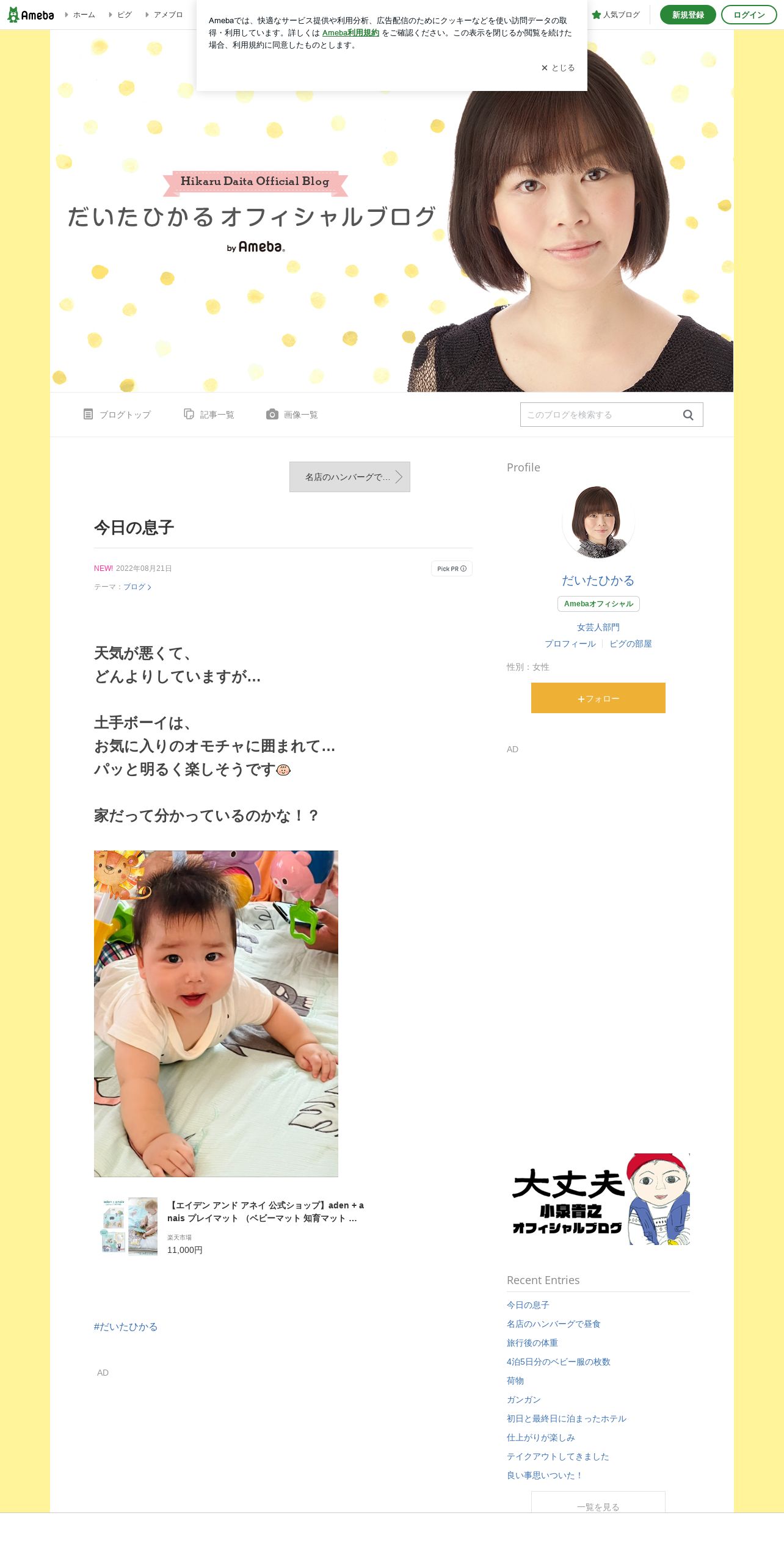Visit ピグの部屋
The image size is (784, 1568).
pyautogui.click(x=631, y=644)
